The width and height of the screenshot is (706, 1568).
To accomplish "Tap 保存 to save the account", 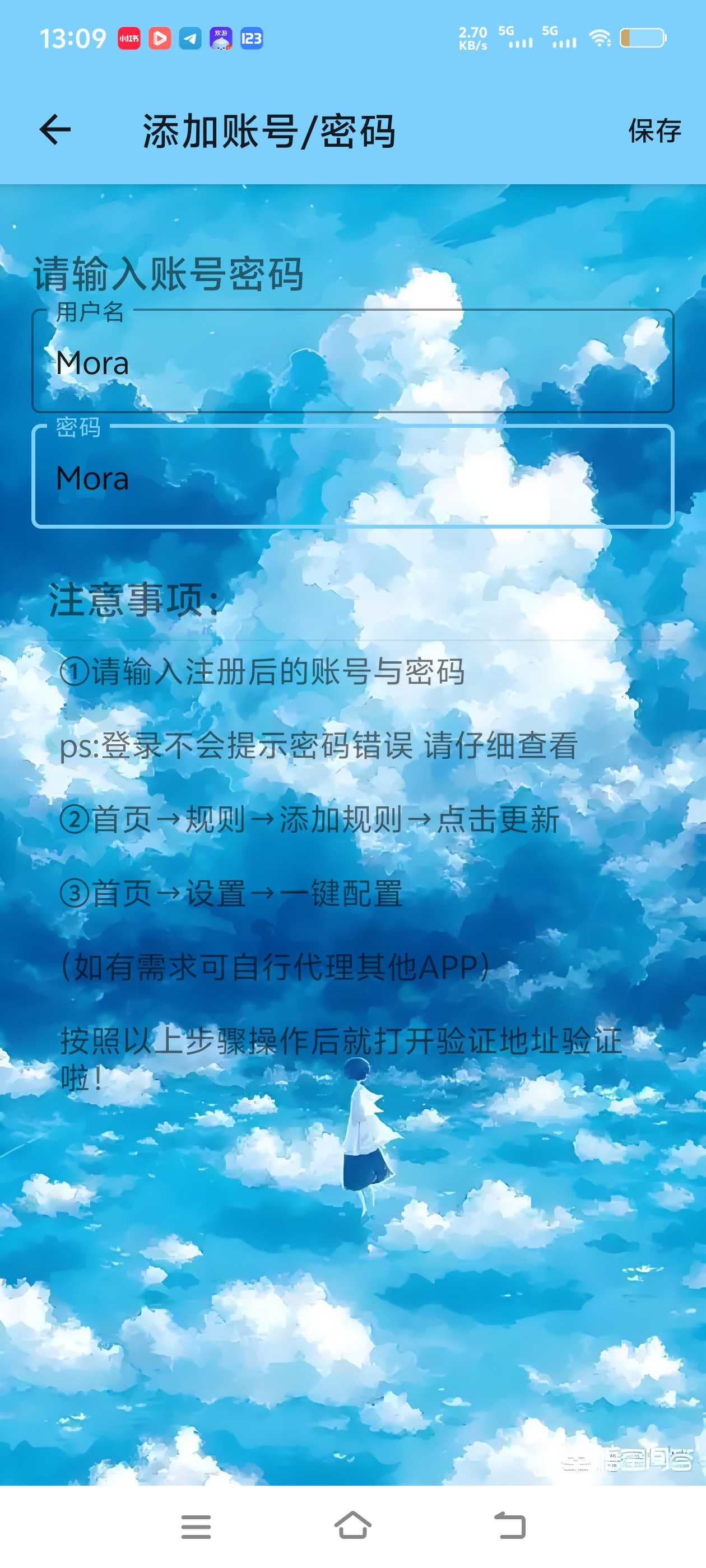I will pos(654,131).
